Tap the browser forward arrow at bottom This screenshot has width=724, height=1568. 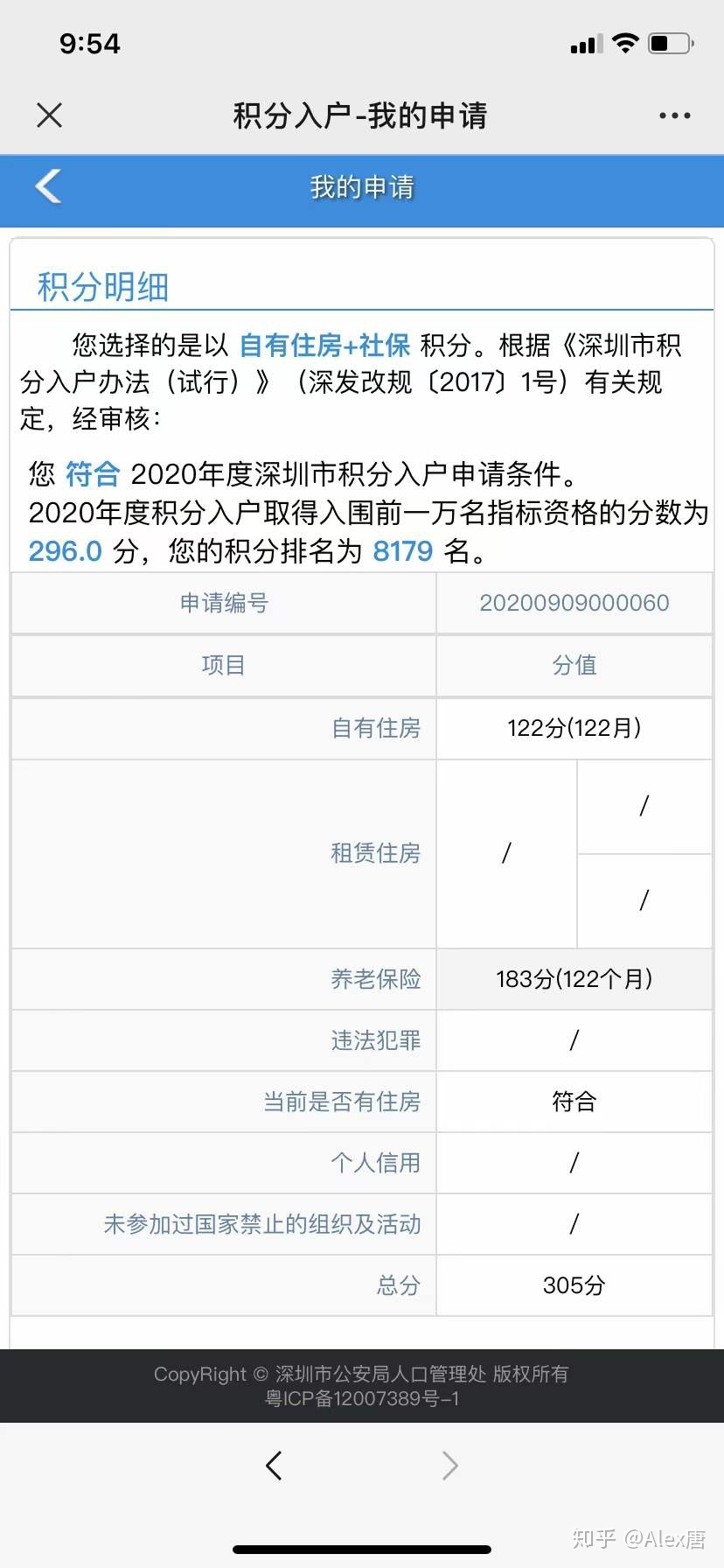coord(449,1465)
